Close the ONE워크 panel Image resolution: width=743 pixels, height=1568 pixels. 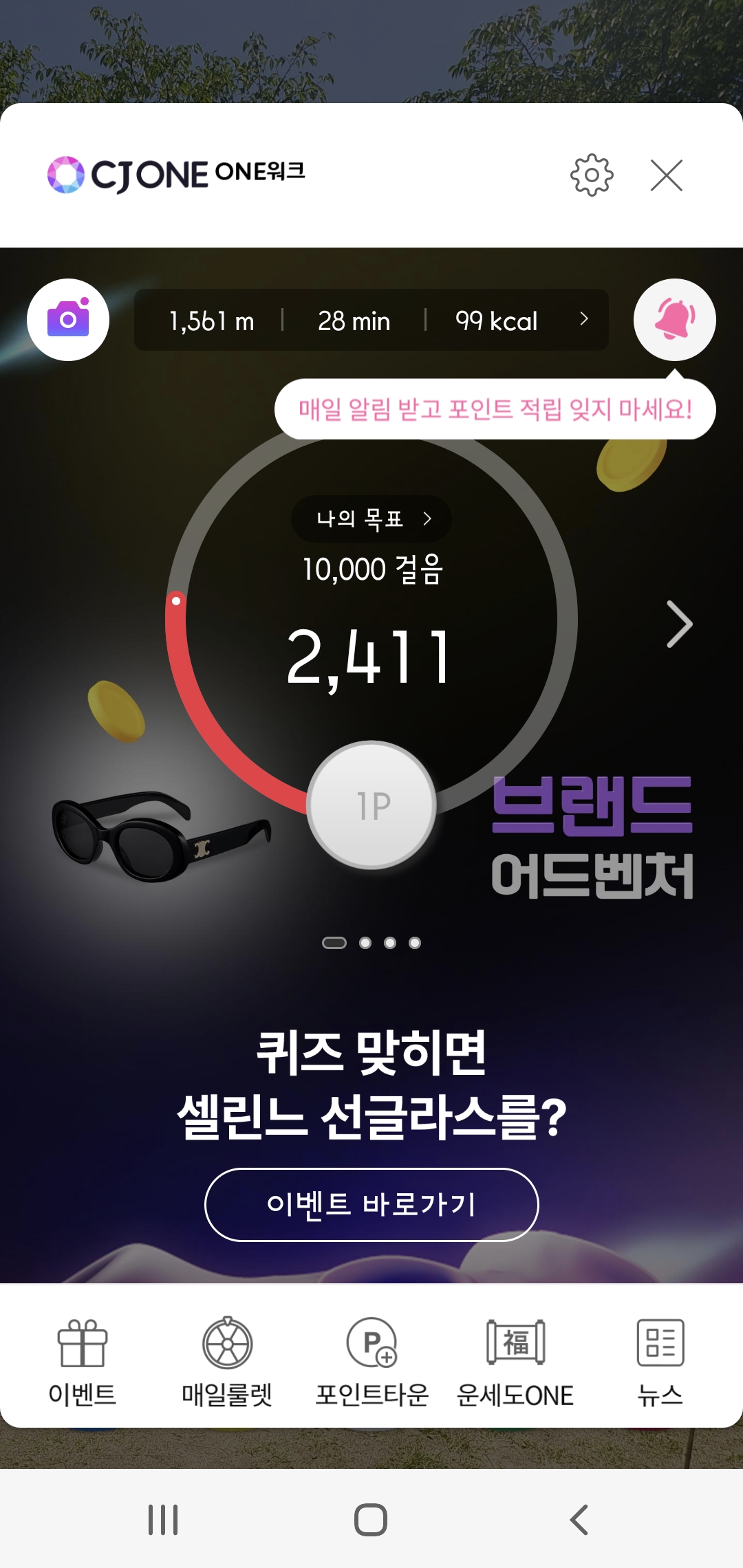(666, 175)
